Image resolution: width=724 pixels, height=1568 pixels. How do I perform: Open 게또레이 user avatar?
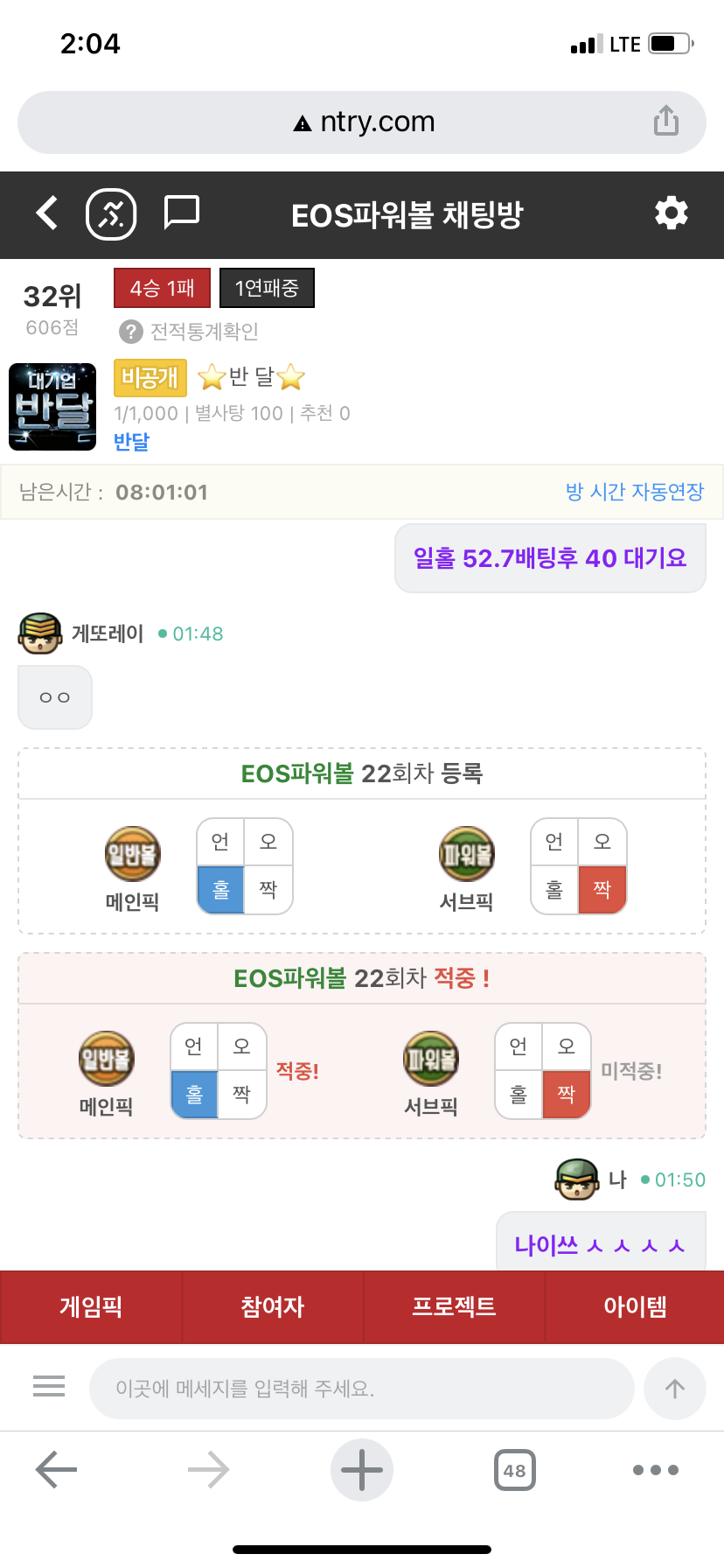point(39,633)
